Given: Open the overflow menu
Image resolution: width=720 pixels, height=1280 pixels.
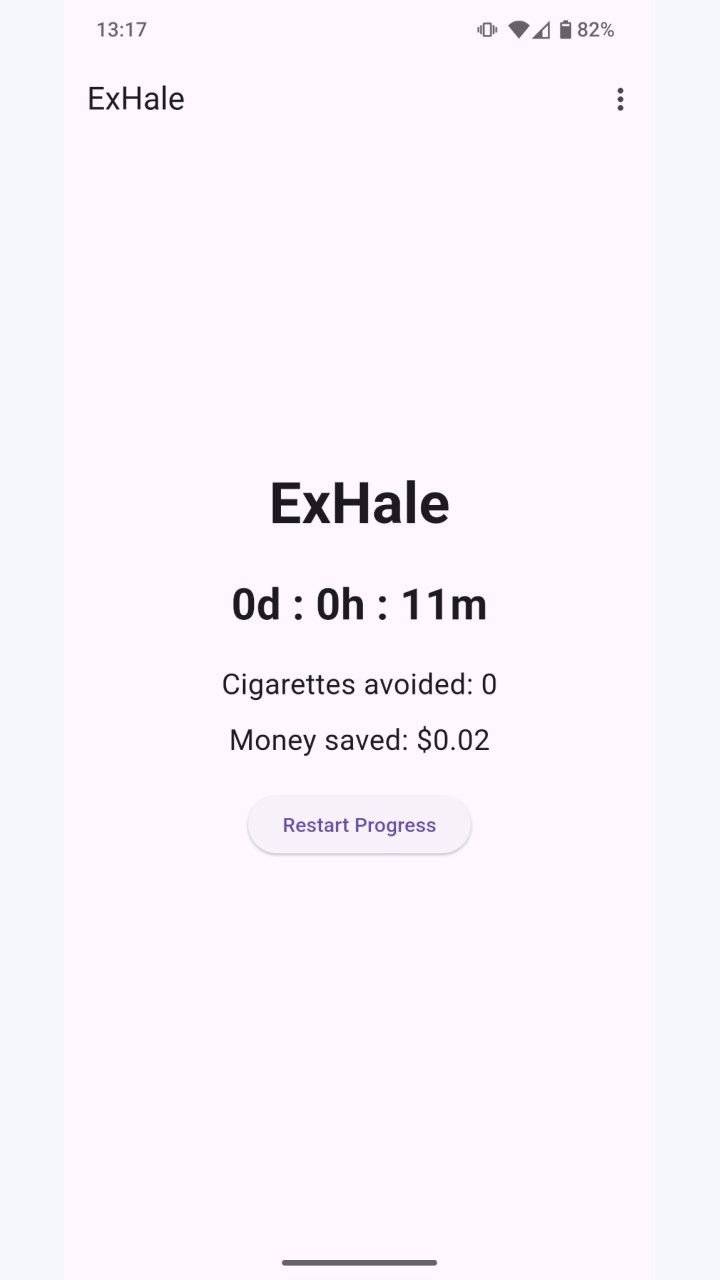Looking at the screenshot, I should pyautogui.click(x=620, y=99).
